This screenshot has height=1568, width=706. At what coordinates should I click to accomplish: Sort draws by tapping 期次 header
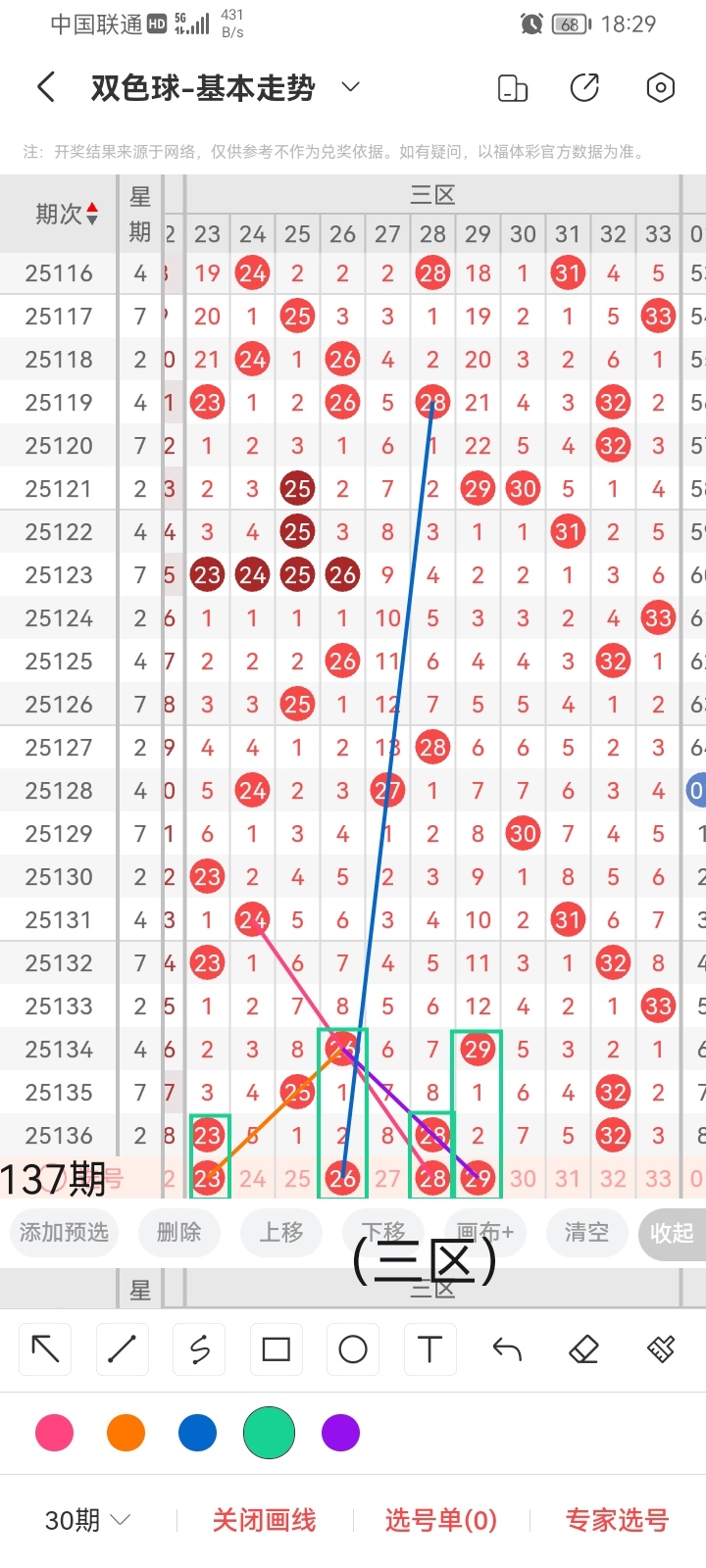click(x=66, y=214)
